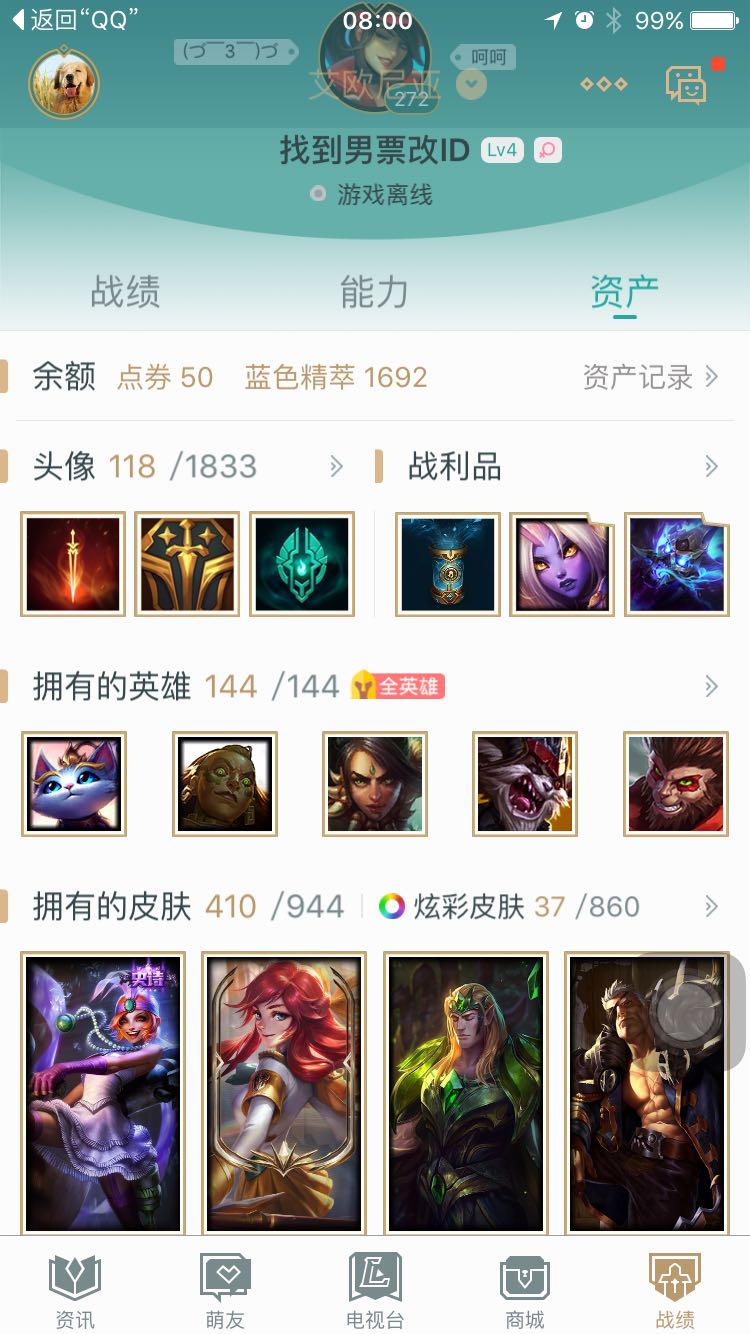
Task: Tap the floating assistive touch button
Action: (692, 1012)
